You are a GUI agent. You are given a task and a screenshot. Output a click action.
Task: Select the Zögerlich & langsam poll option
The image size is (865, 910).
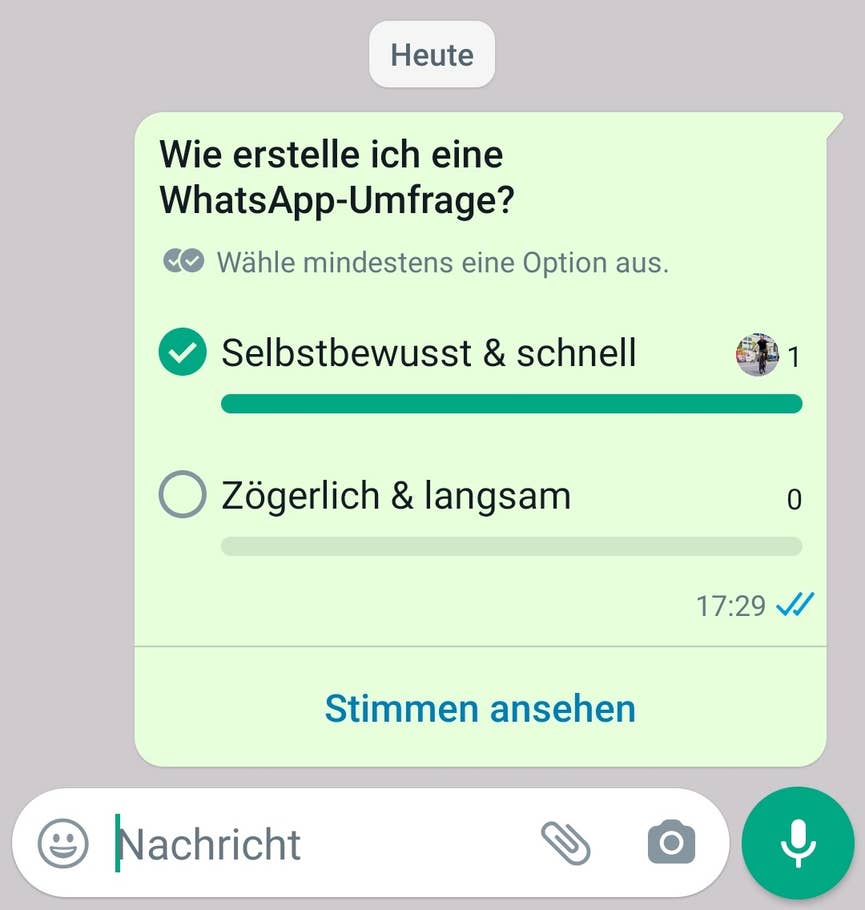[x=183, y=495]
